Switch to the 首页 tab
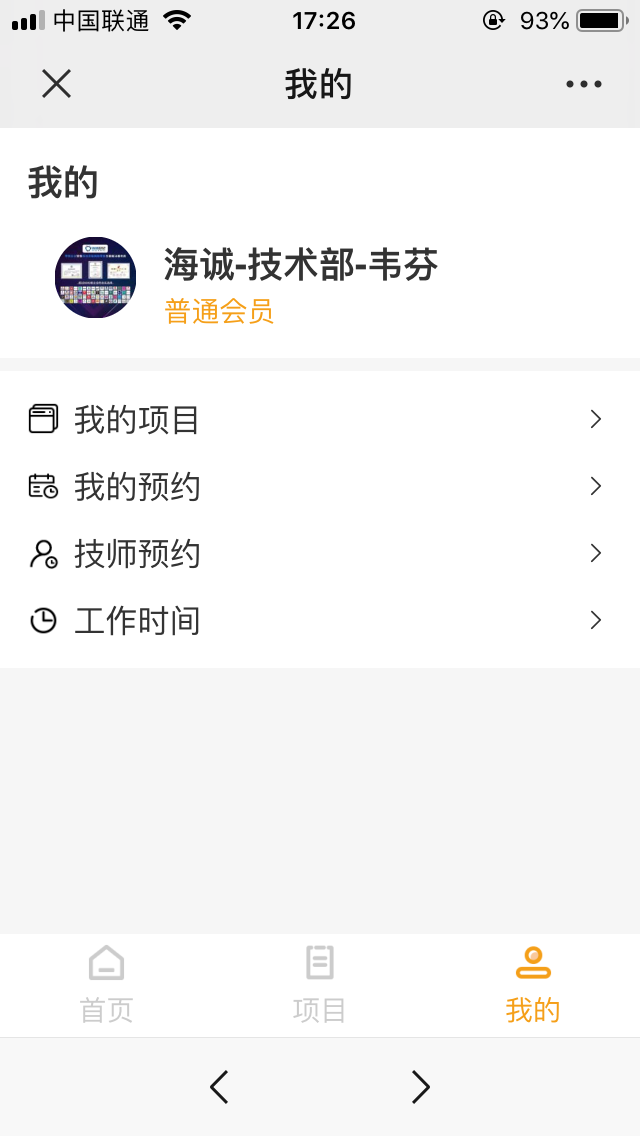 tap(106, 985)
